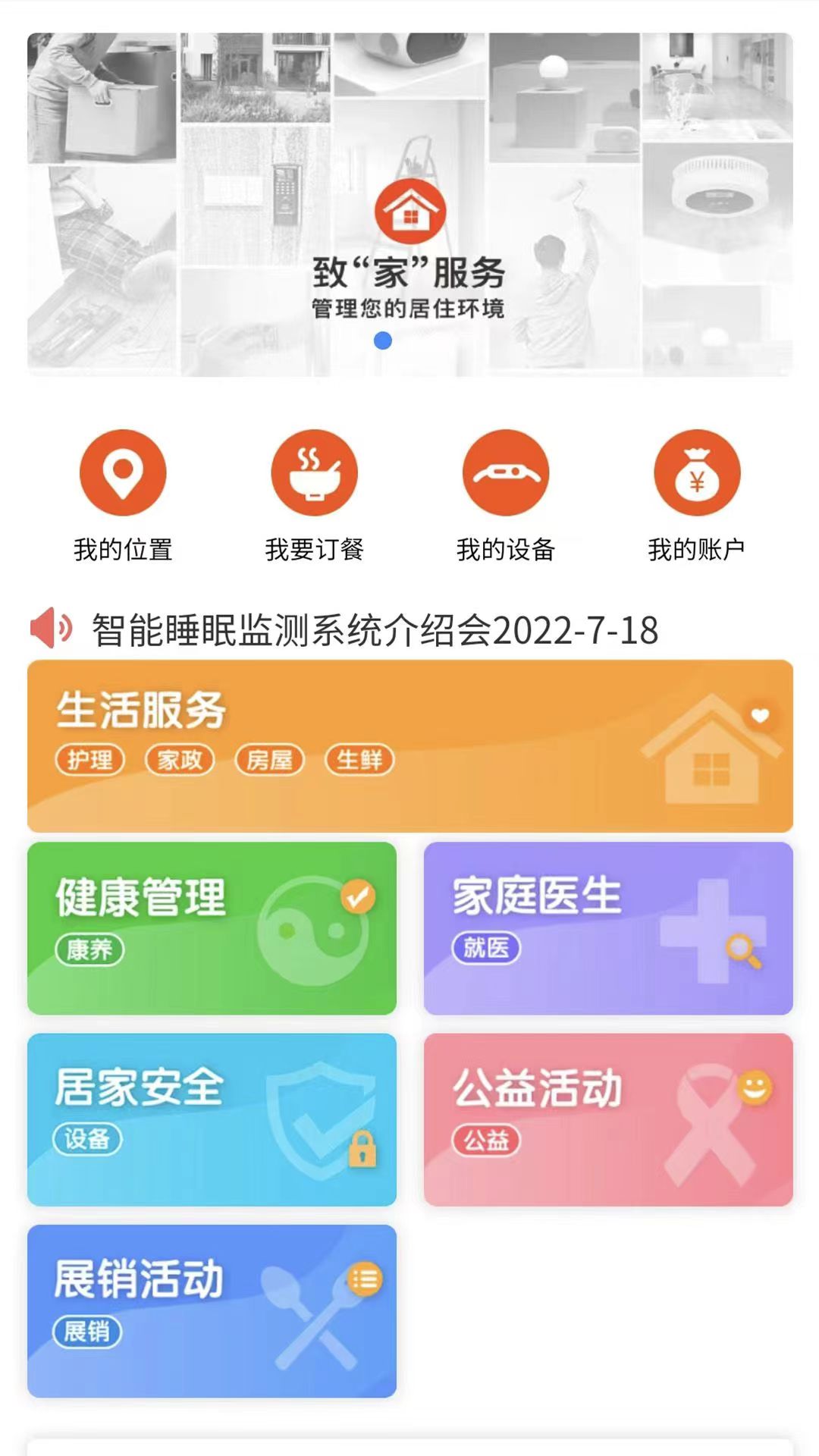Tap the 房屋 chip
The image size is (819, 1456).
pos(269,760)
